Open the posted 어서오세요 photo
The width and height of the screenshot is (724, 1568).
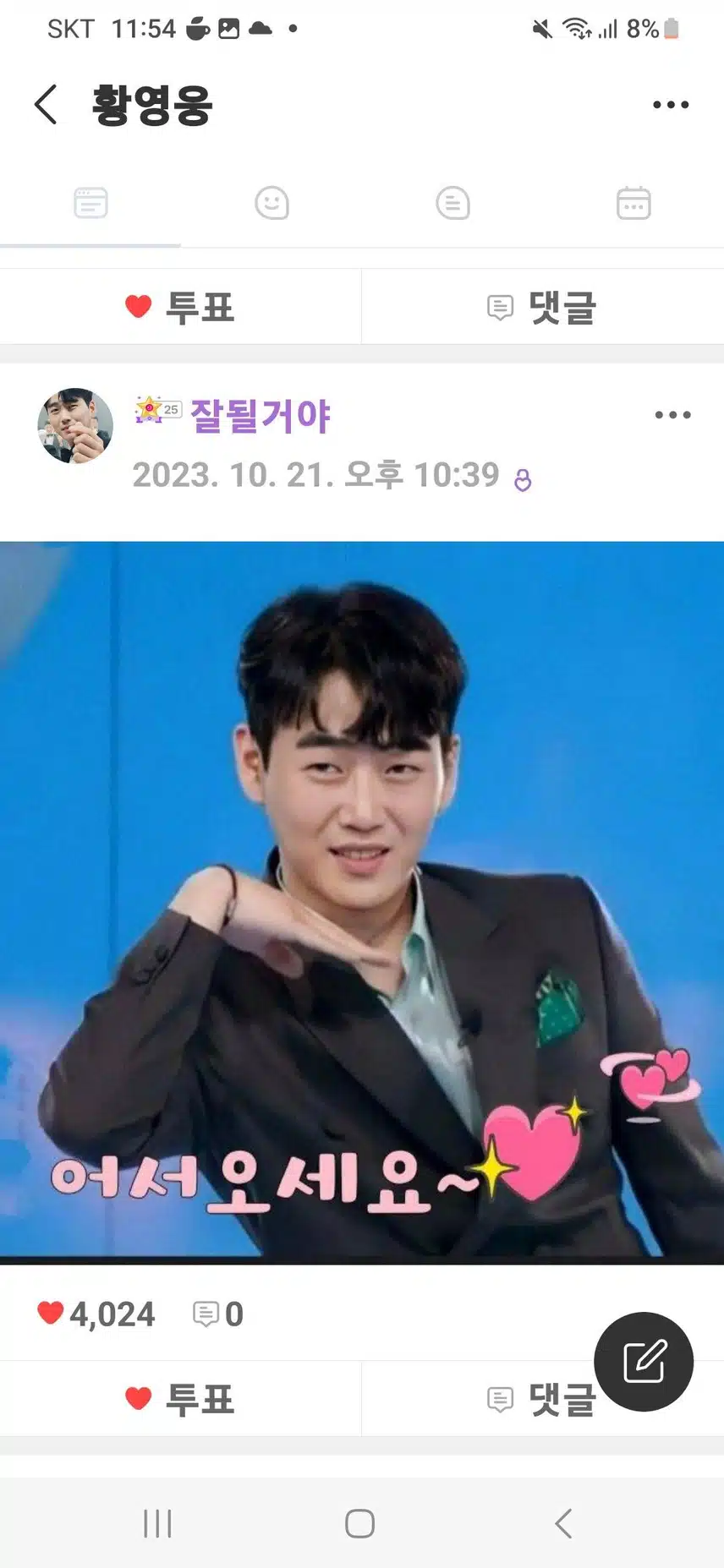tap(362, 902)
